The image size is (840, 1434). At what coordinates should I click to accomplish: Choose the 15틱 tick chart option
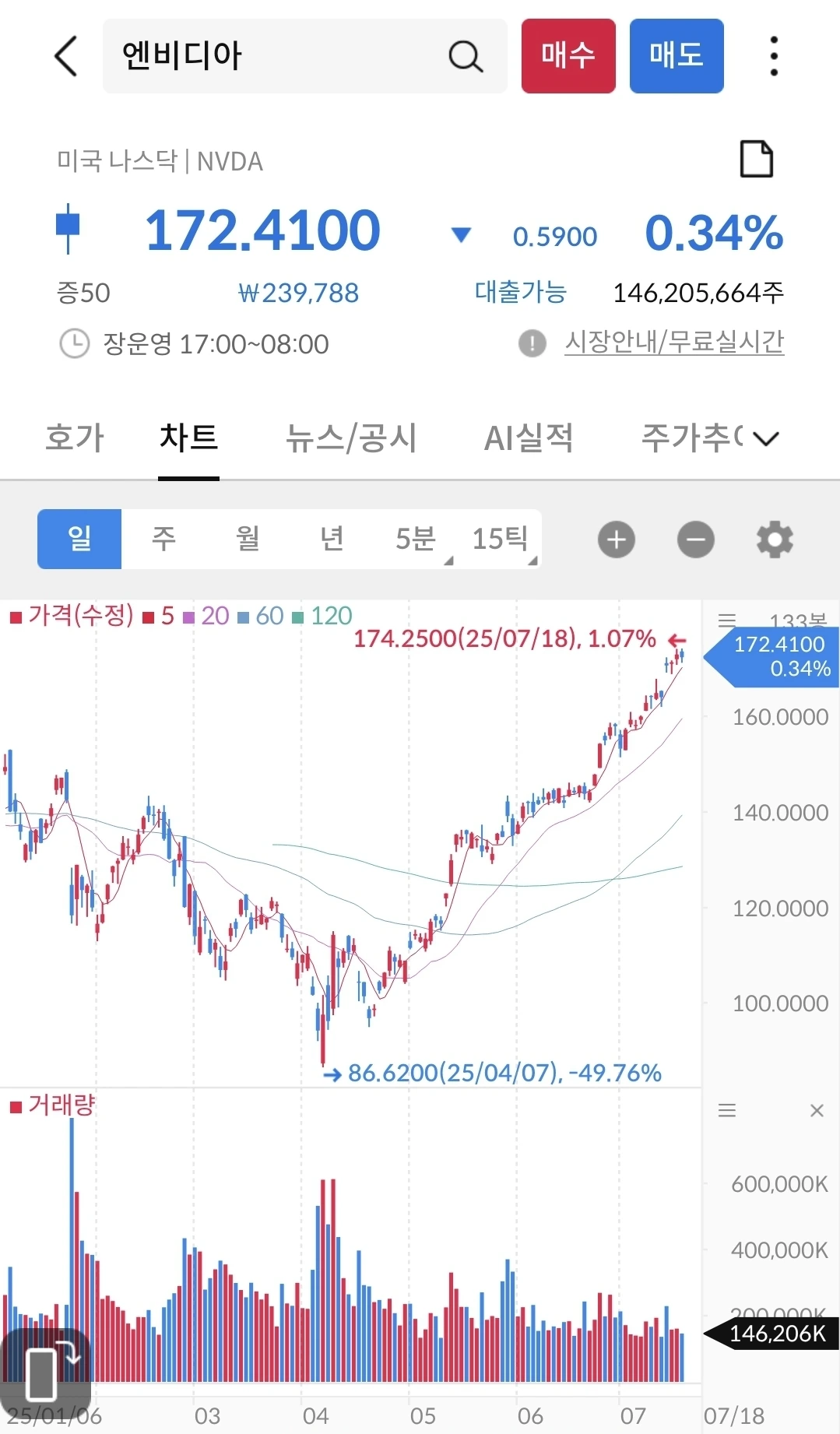point(500,539)
